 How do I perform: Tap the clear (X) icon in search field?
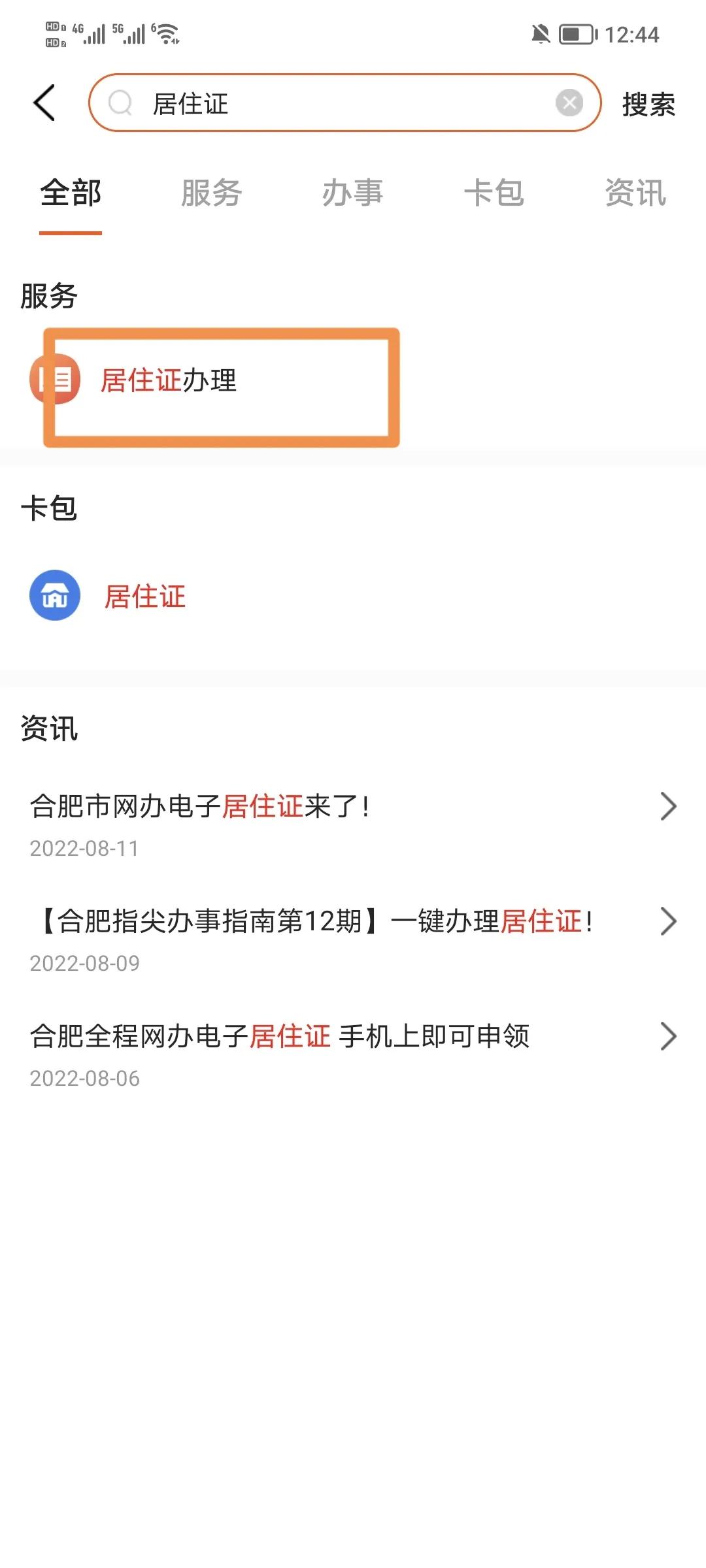(x=568, y=101)
